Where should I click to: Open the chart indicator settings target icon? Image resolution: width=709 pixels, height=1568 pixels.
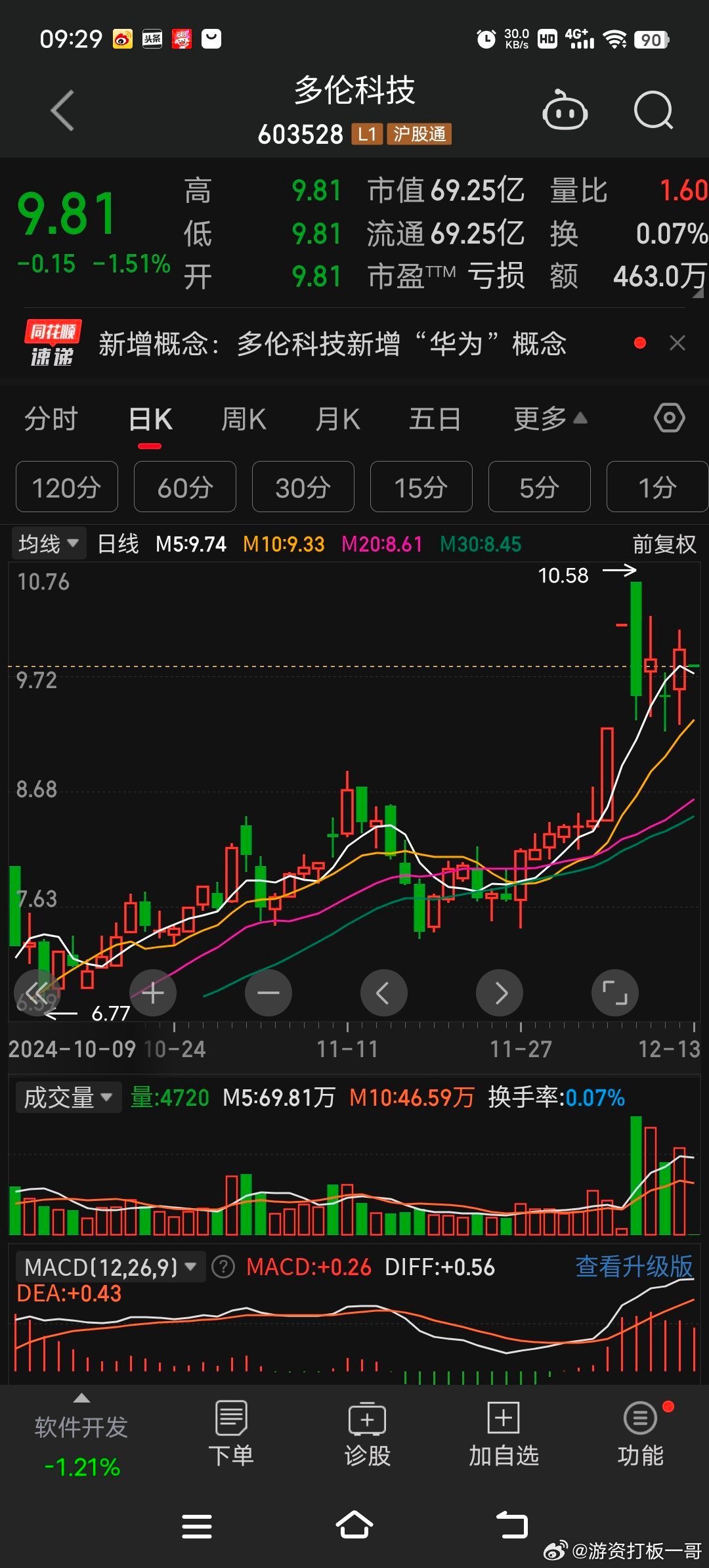pos(670,418)
